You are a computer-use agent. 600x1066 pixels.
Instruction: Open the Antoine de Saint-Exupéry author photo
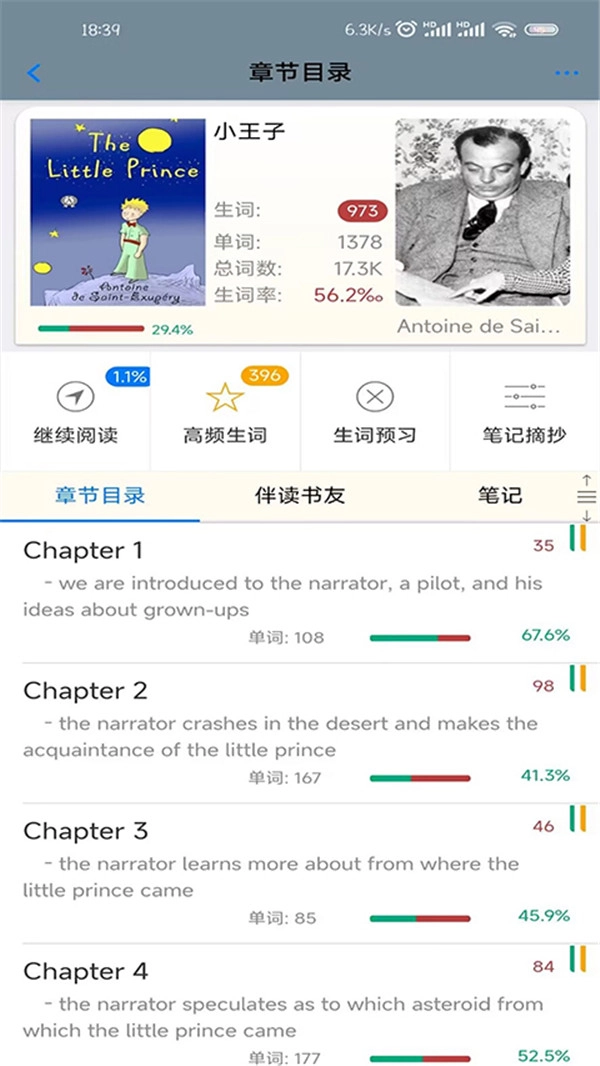(x=483, y=212)
